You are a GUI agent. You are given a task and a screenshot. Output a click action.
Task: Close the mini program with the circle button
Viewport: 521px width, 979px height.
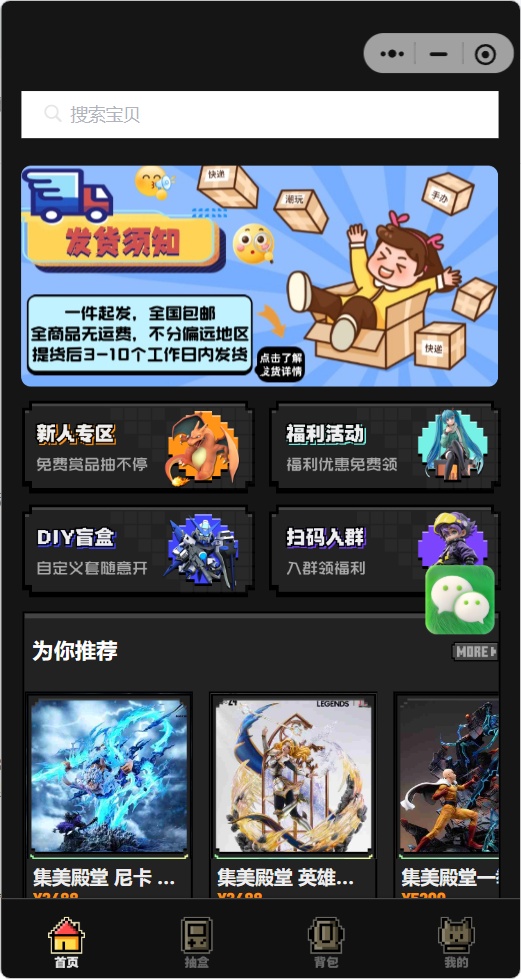(x=485, y=54)
